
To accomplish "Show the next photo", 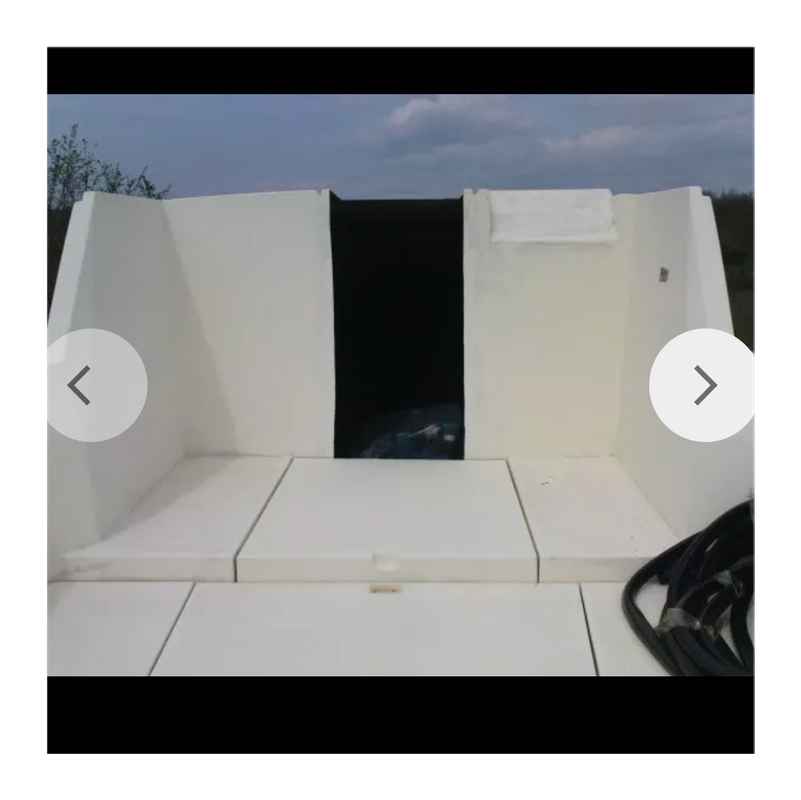I will click(x=704, y=385).
